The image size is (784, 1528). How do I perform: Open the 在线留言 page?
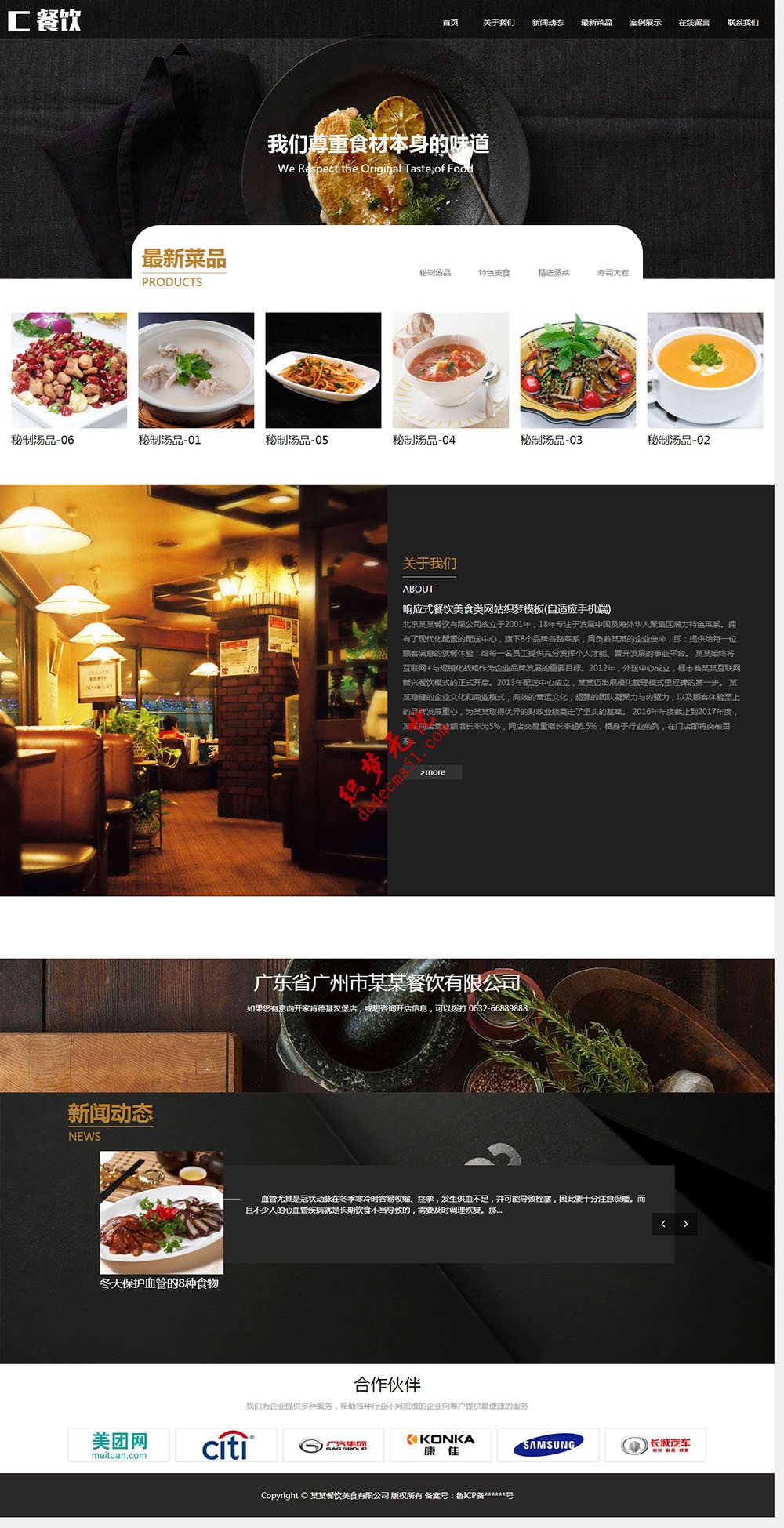(694, 23)
